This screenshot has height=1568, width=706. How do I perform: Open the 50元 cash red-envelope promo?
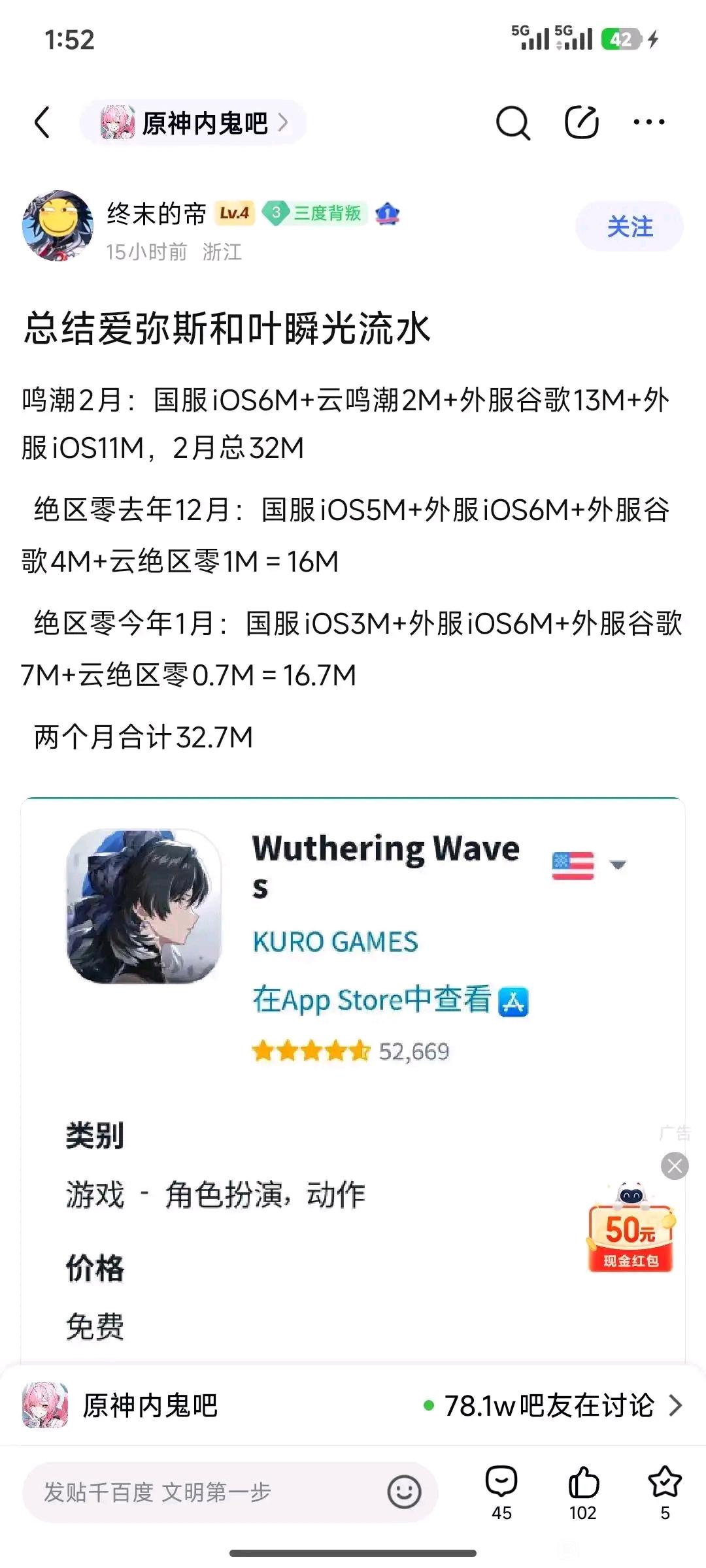click(631, 1228)
